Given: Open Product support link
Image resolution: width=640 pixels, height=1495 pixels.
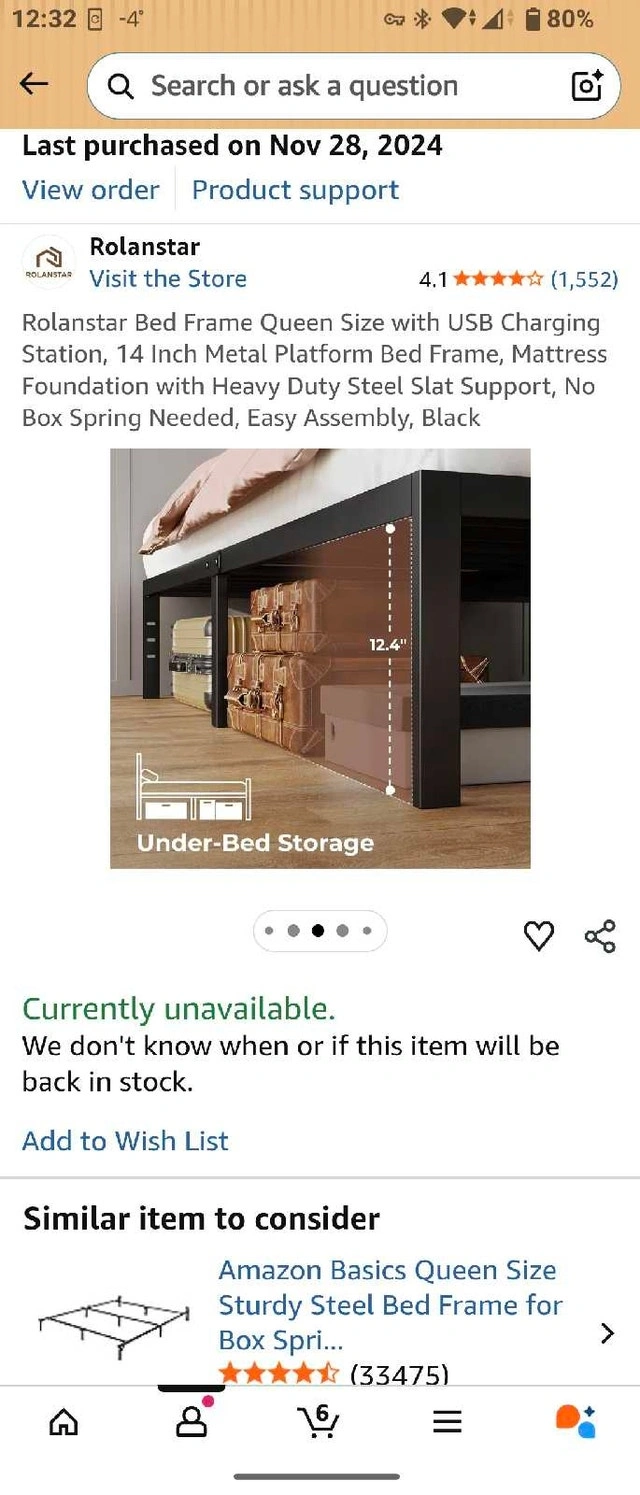Looking at the screenshot, I should (295, 190).
